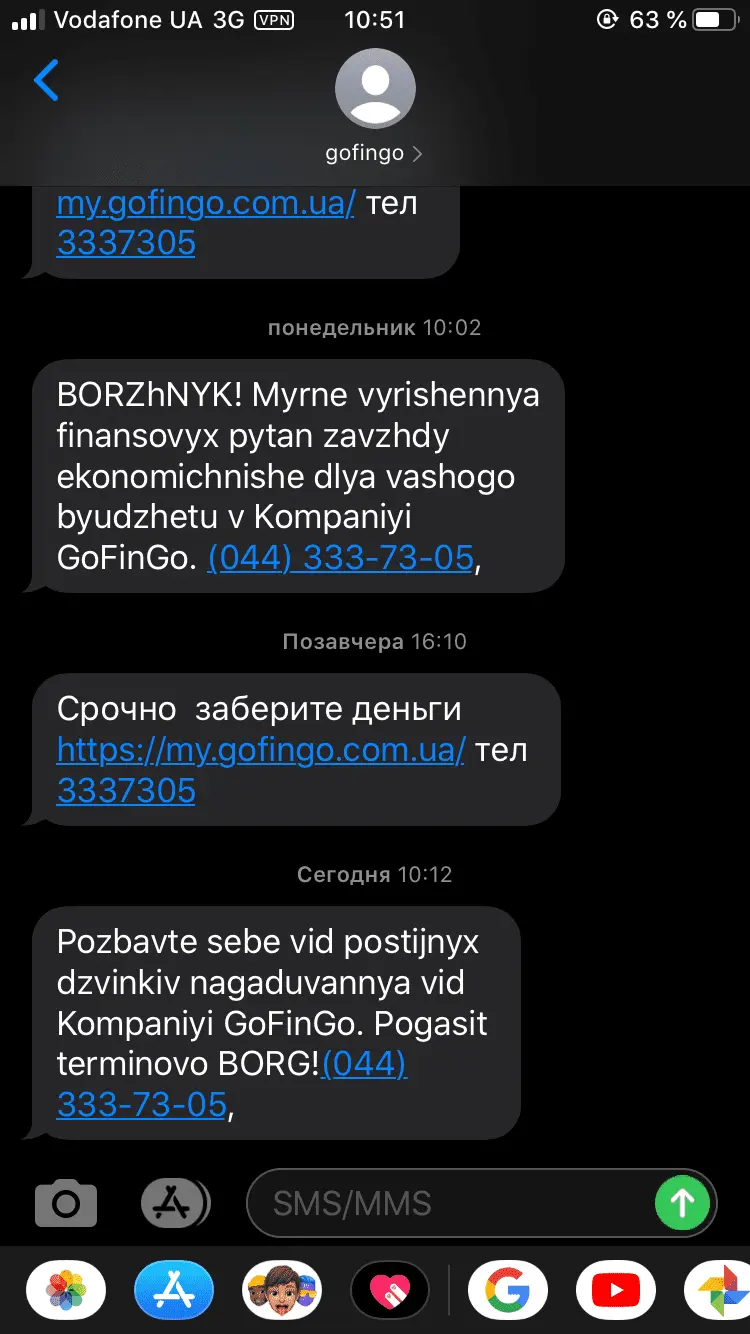Open YouTube in the app drawer
The image size is (750, 1334).
click(616, 1290)
